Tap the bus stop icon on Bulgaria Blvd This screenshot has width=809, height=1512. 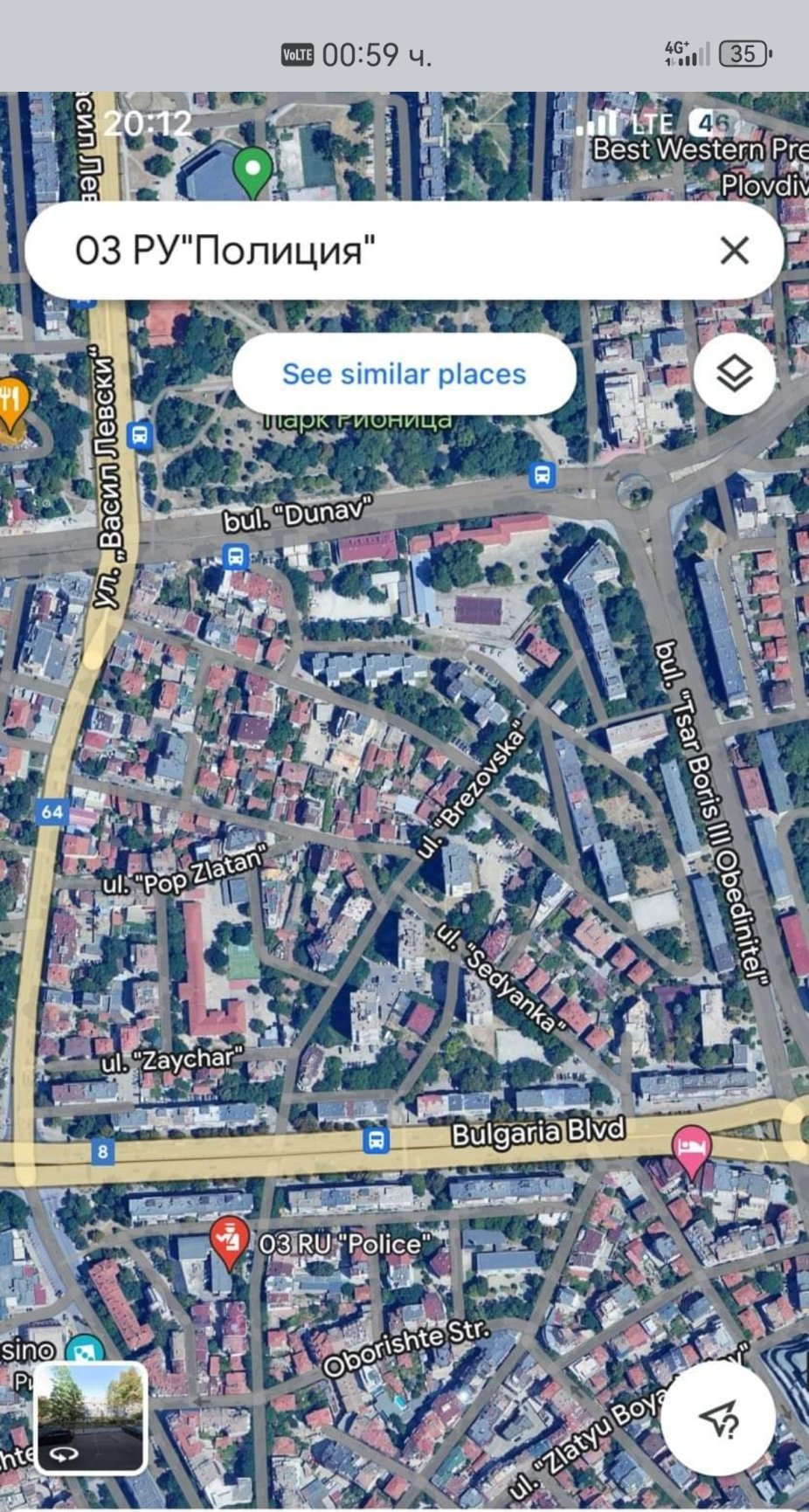click(x=377, y=1140)
